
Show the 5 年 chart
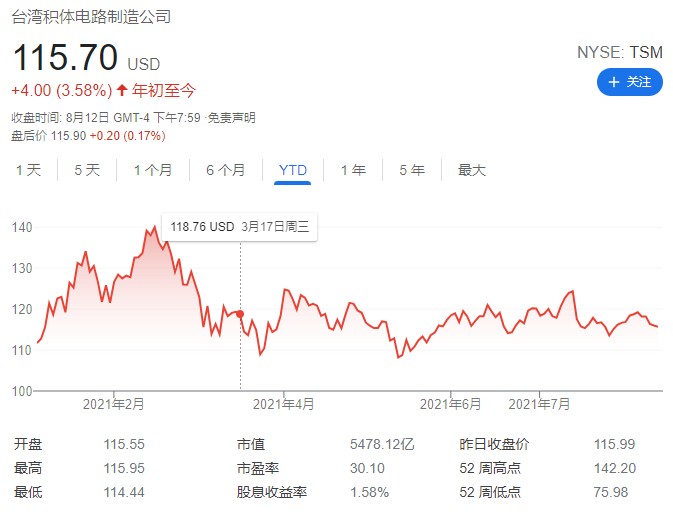click(x=412, y=170)
